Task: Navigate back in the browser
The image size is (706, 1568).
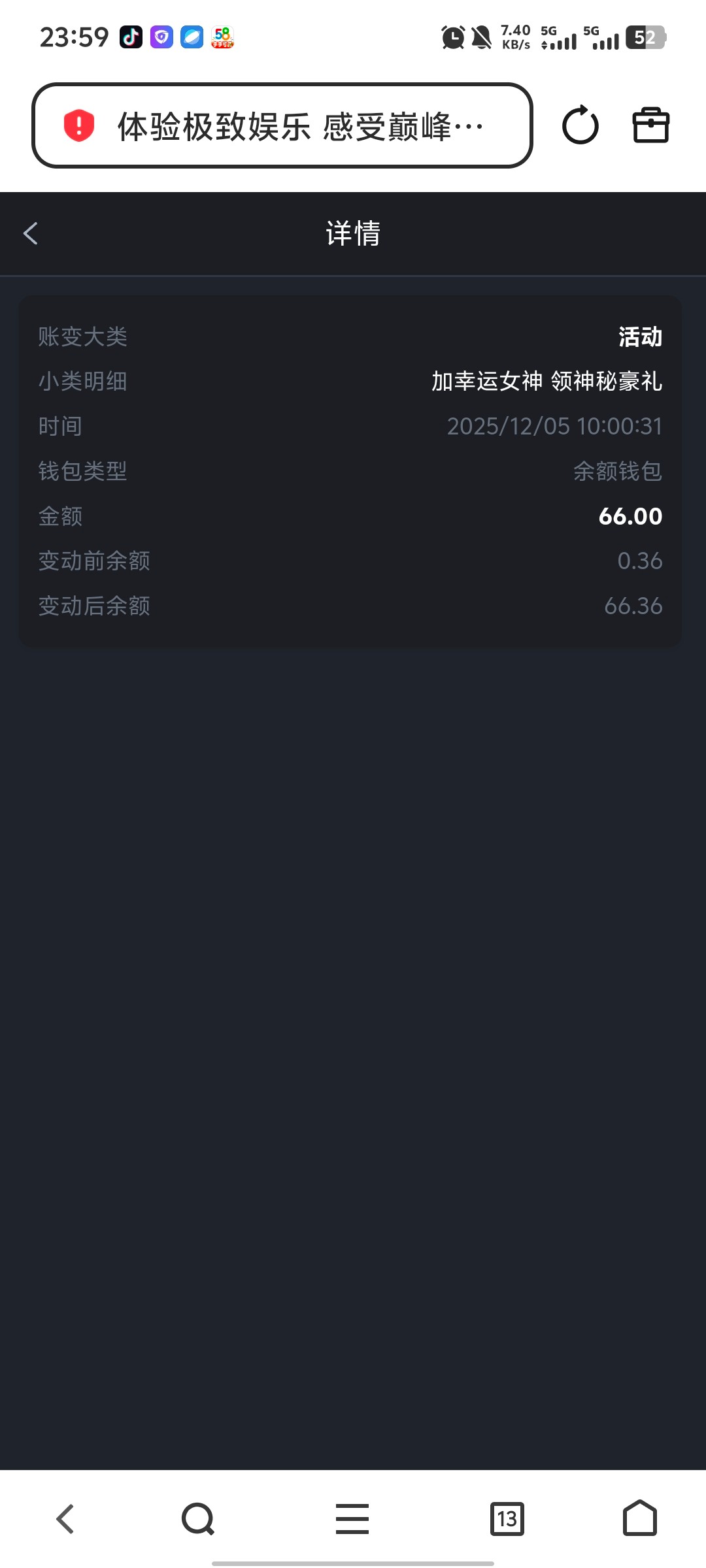Action: pyautogui.click(x=65, y=1518)
